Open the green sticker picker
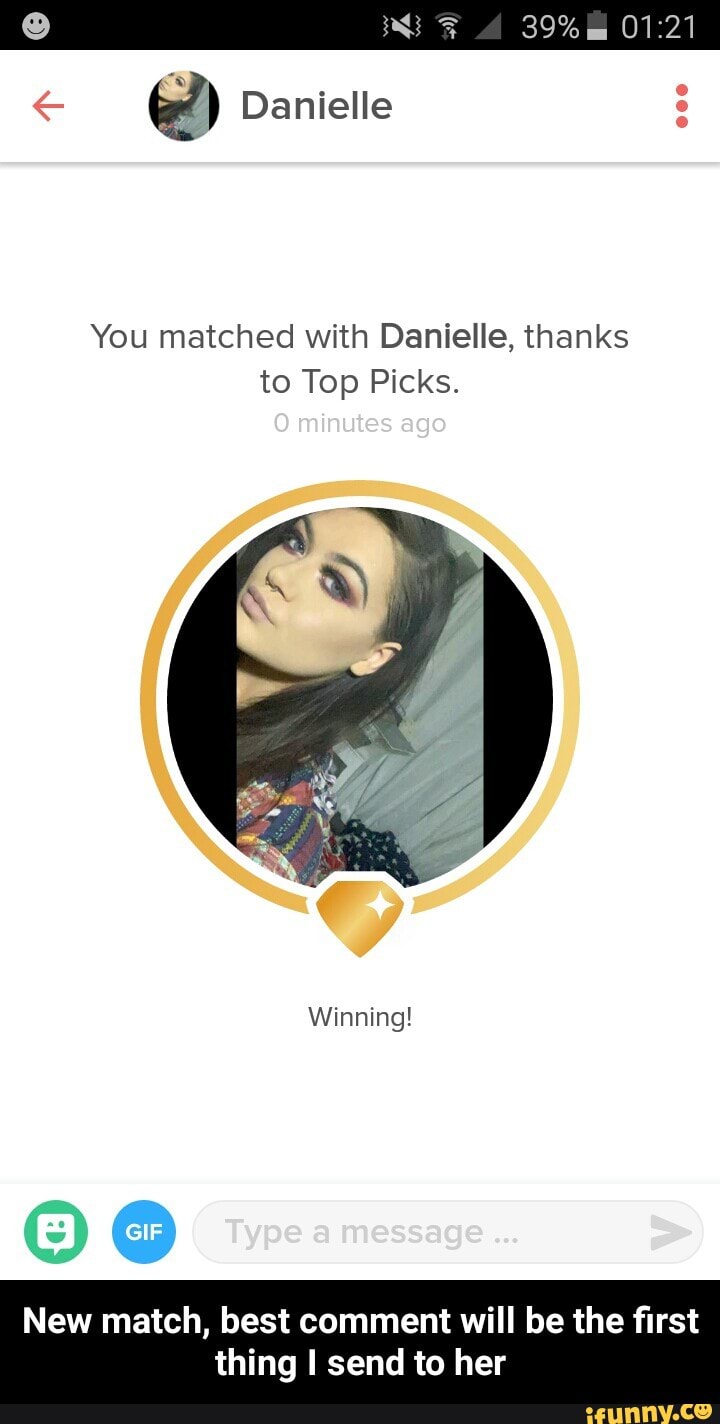The height and width of the screenshot is (1424, 720). tap(56, 1231)
